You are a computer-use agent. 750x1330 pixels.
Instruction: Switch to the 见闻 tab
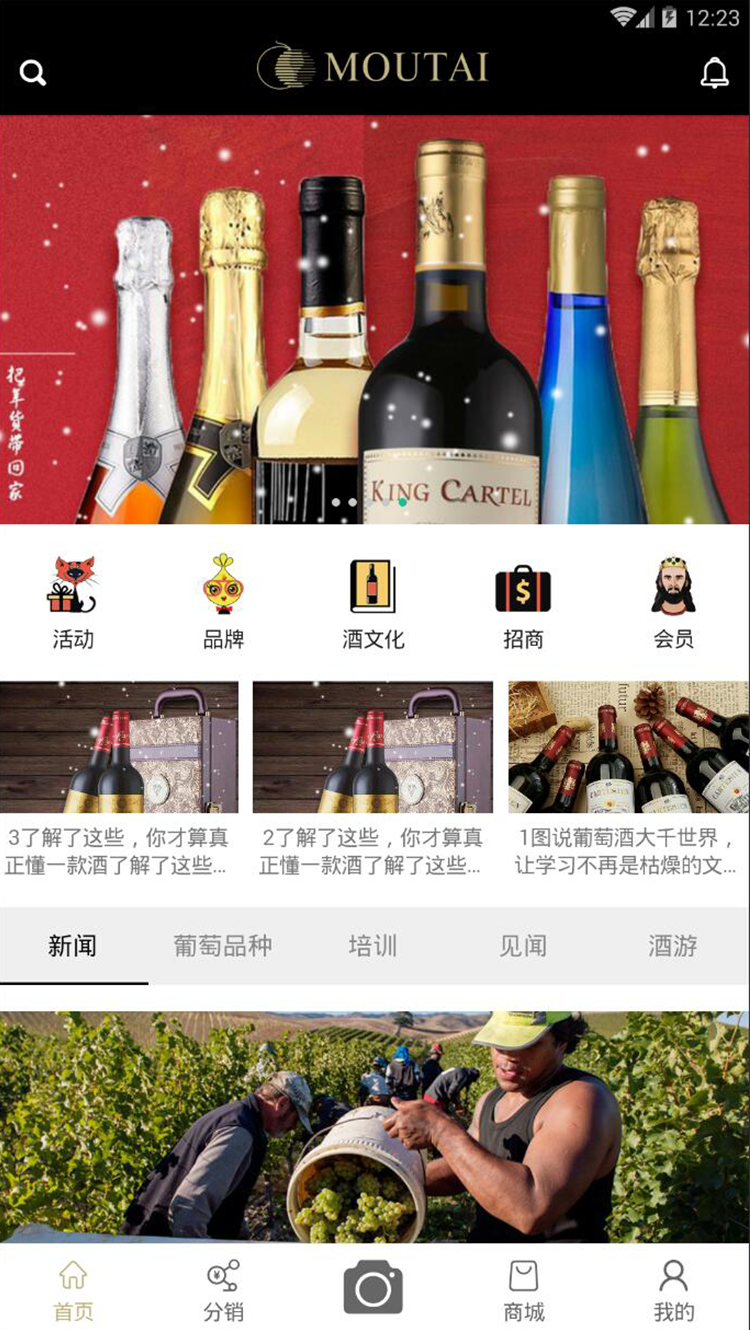click(523, 946)
